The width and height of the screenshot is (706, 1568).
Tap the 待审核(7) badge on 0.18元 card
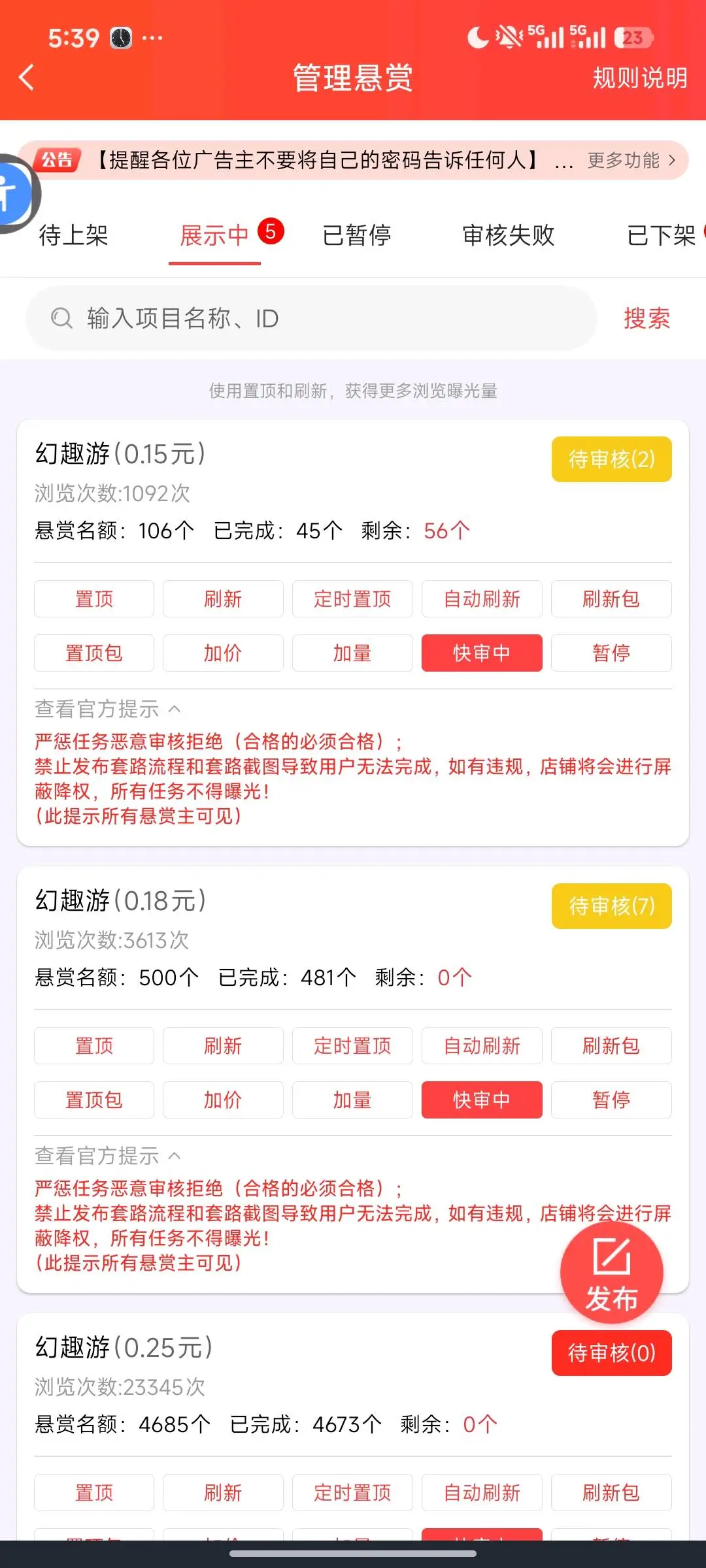[x=611, y=906]
